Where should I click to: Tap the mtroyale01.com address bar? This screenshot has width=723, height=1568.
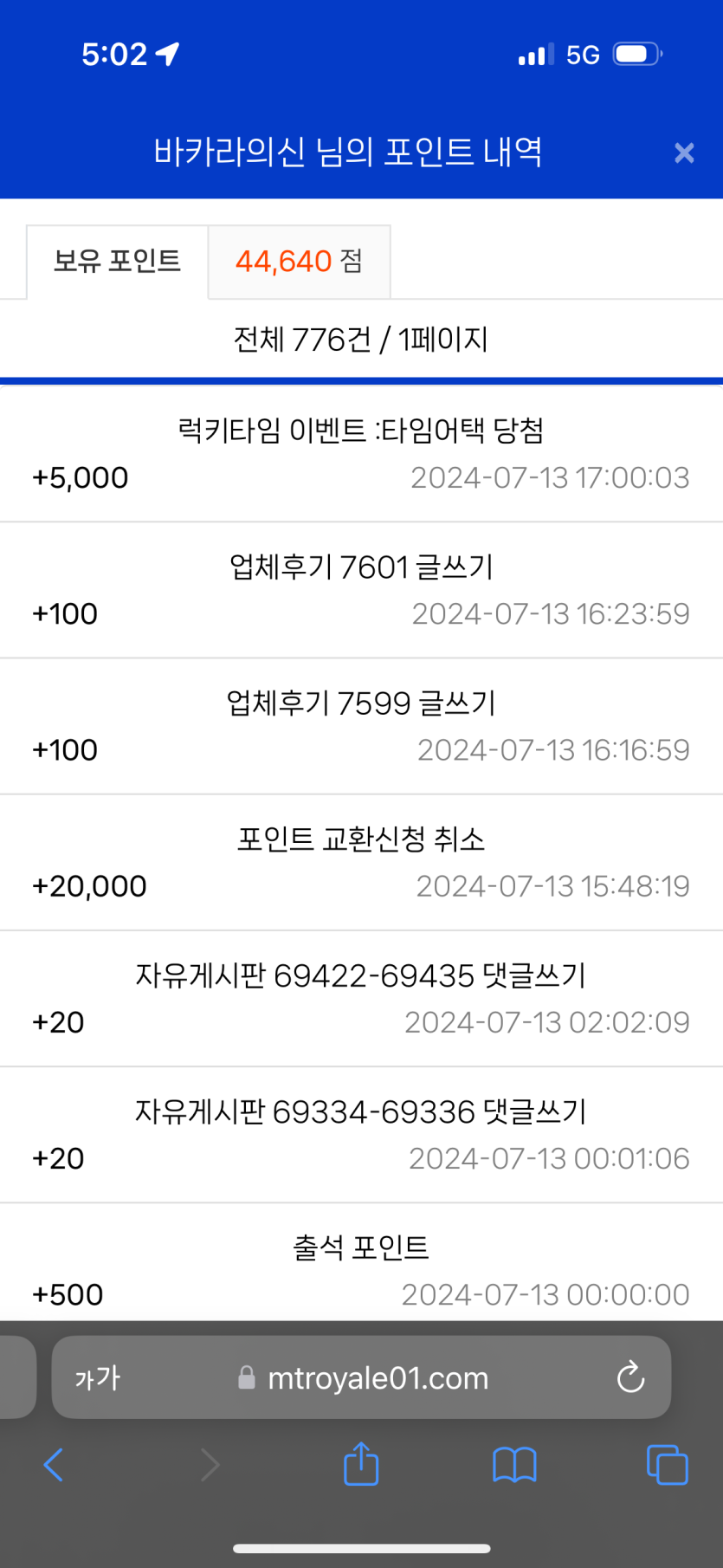(361, 1377)
